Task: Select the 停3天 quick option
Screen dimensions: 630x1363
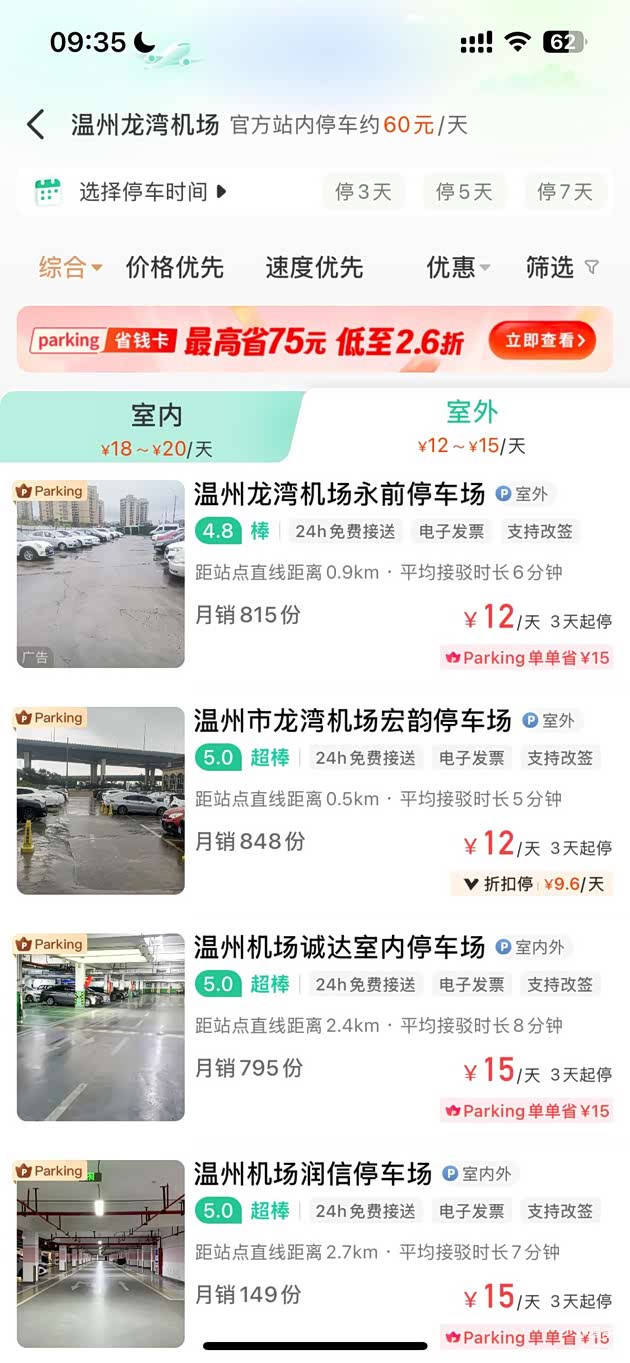Action: [x=363, y=191]
